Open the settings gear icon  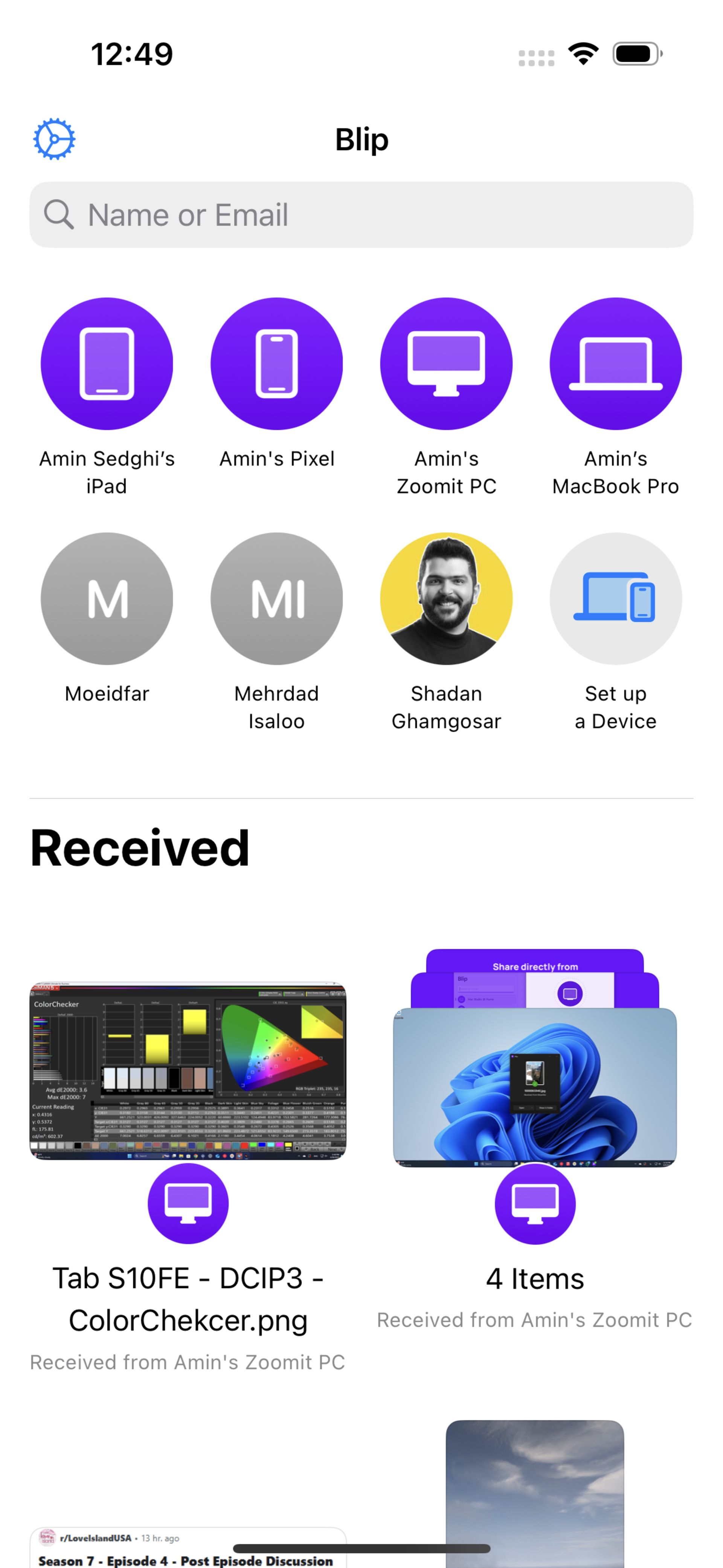pyautogui.click(x=54, y=139)
